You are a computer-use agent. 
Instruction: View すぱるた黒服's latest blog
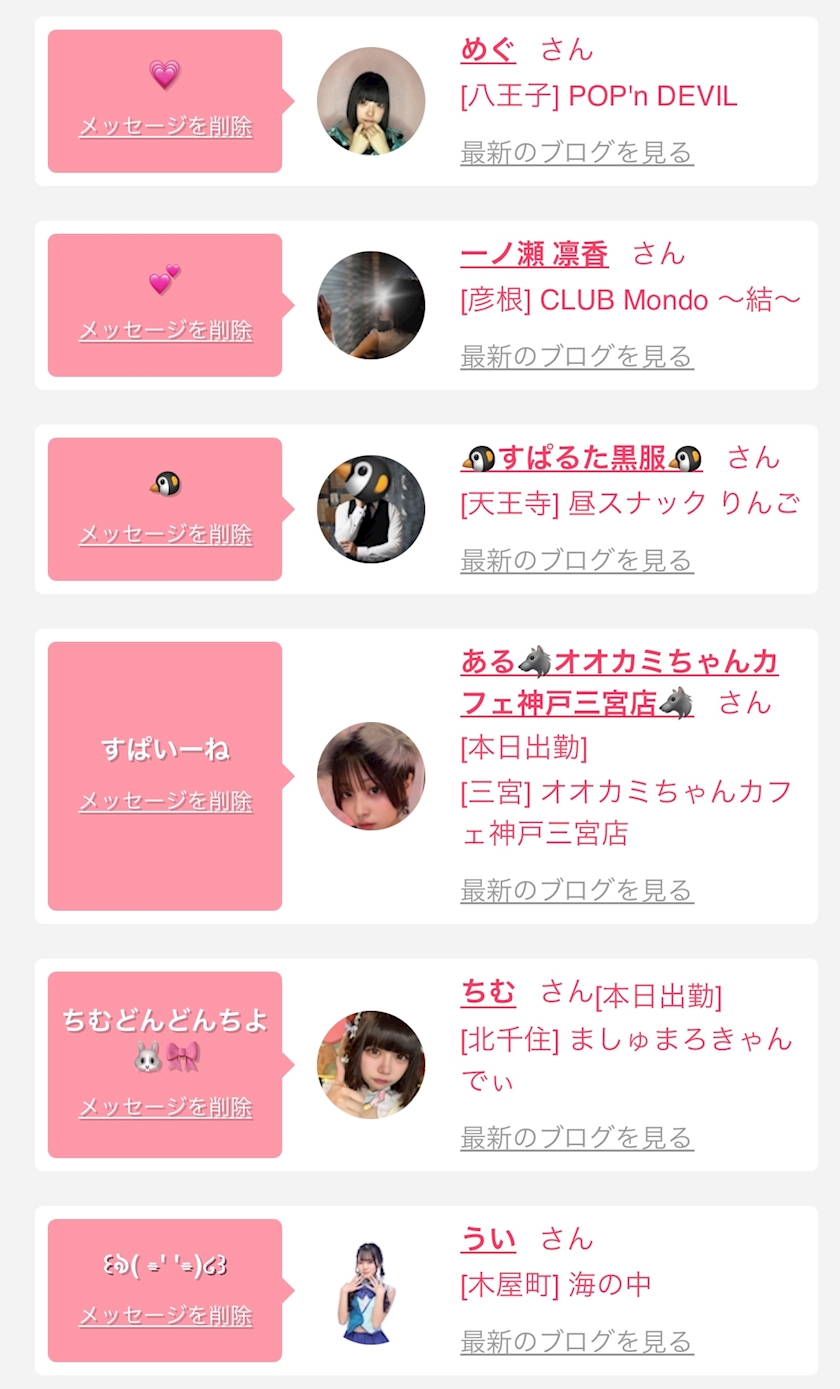click(x=577, y=561)
